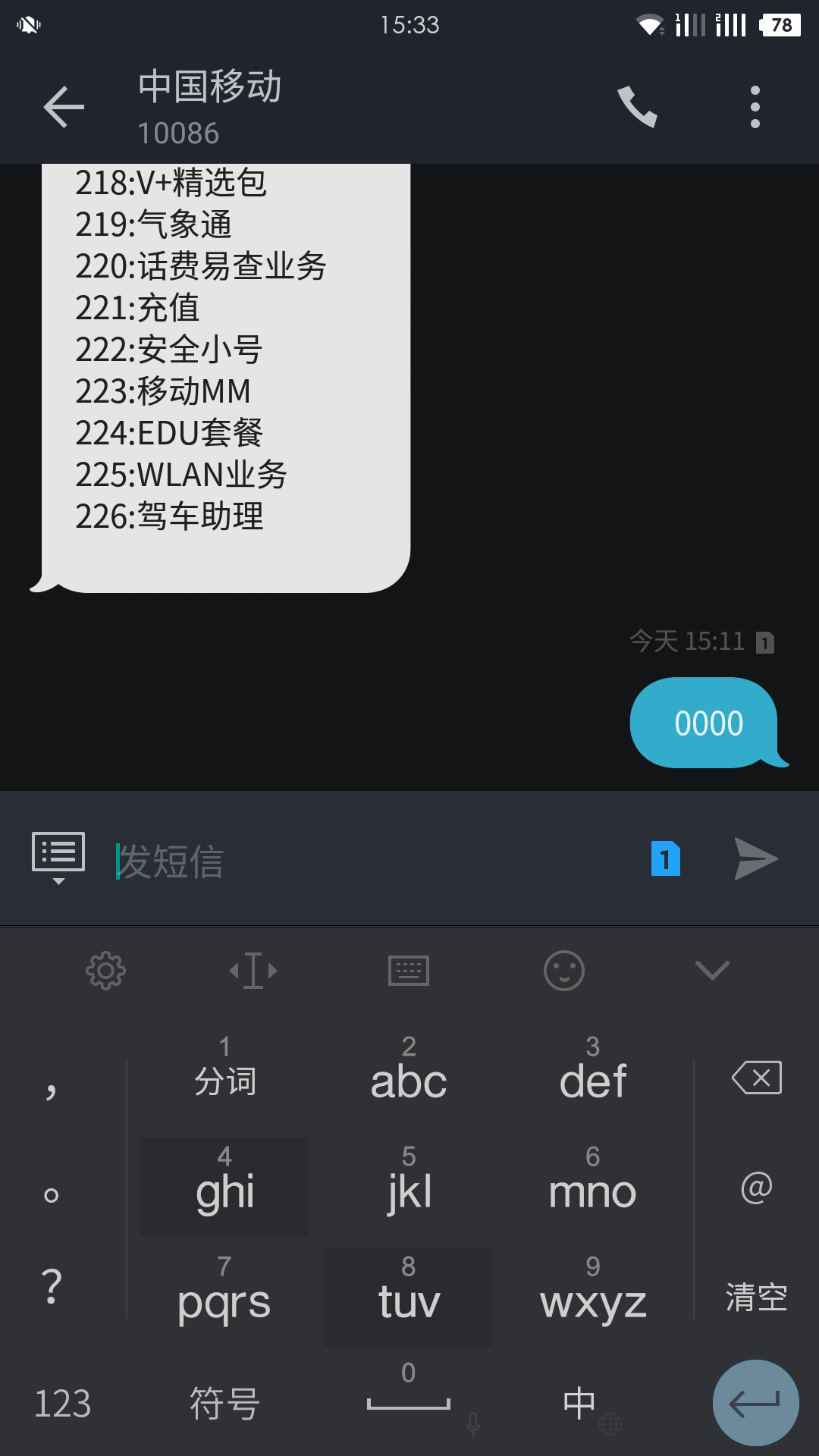Switch to the 123 number keyboard

click(63, 1404)
